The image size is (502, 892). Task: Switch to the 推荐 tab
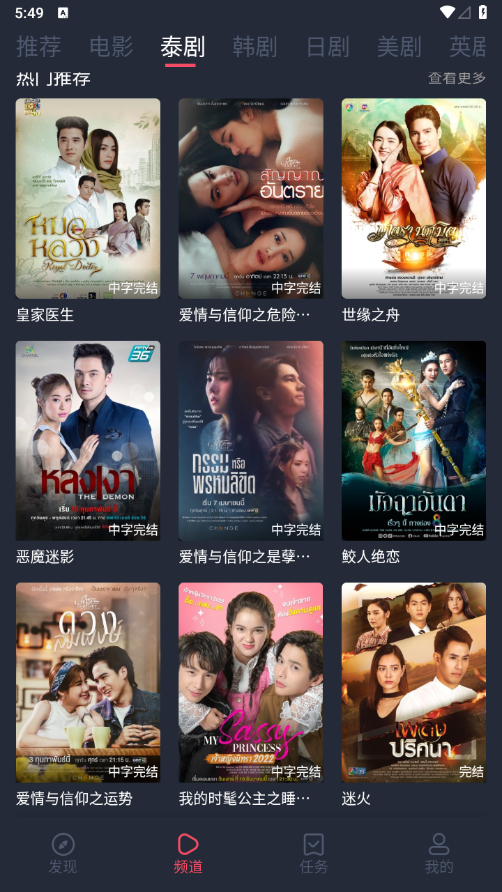point(39,47)
